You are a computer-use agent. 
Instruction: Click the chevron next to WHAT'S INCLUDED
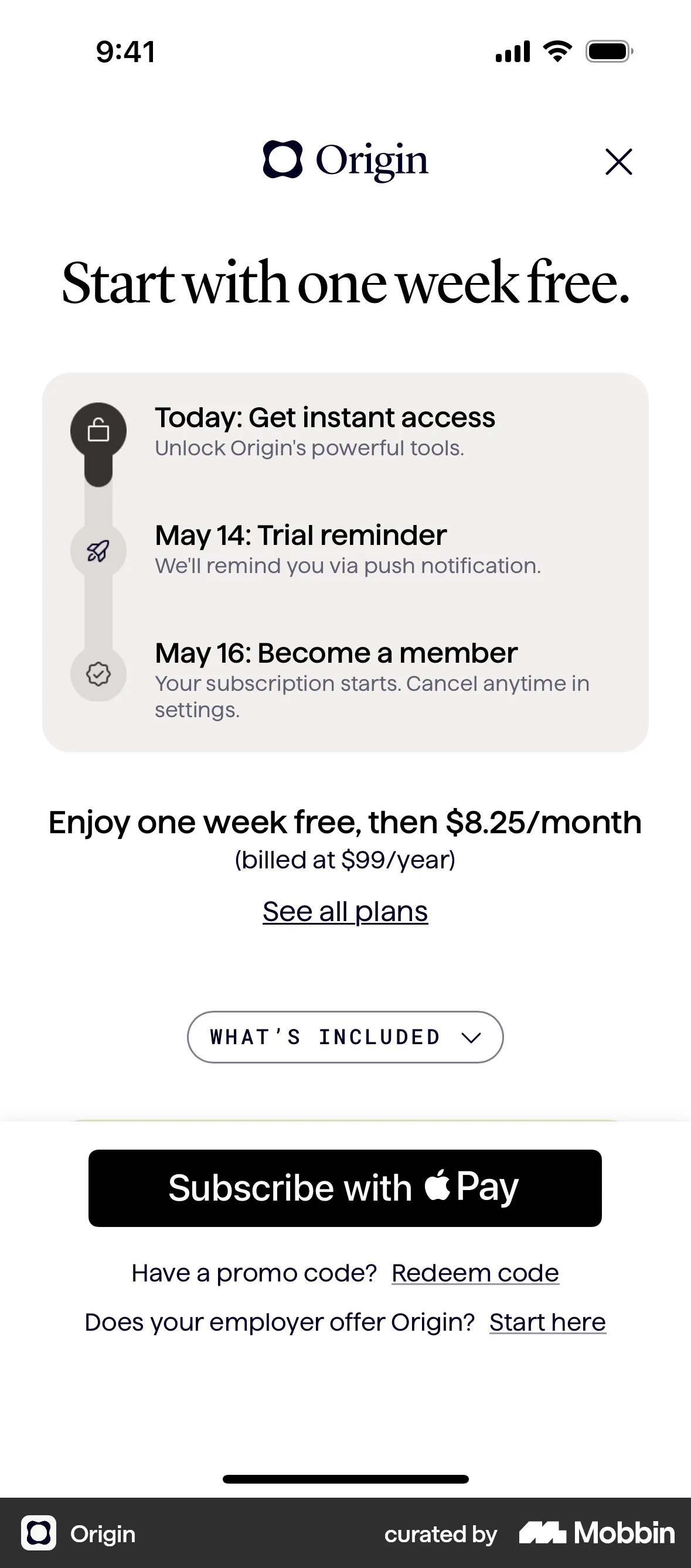470,1037
